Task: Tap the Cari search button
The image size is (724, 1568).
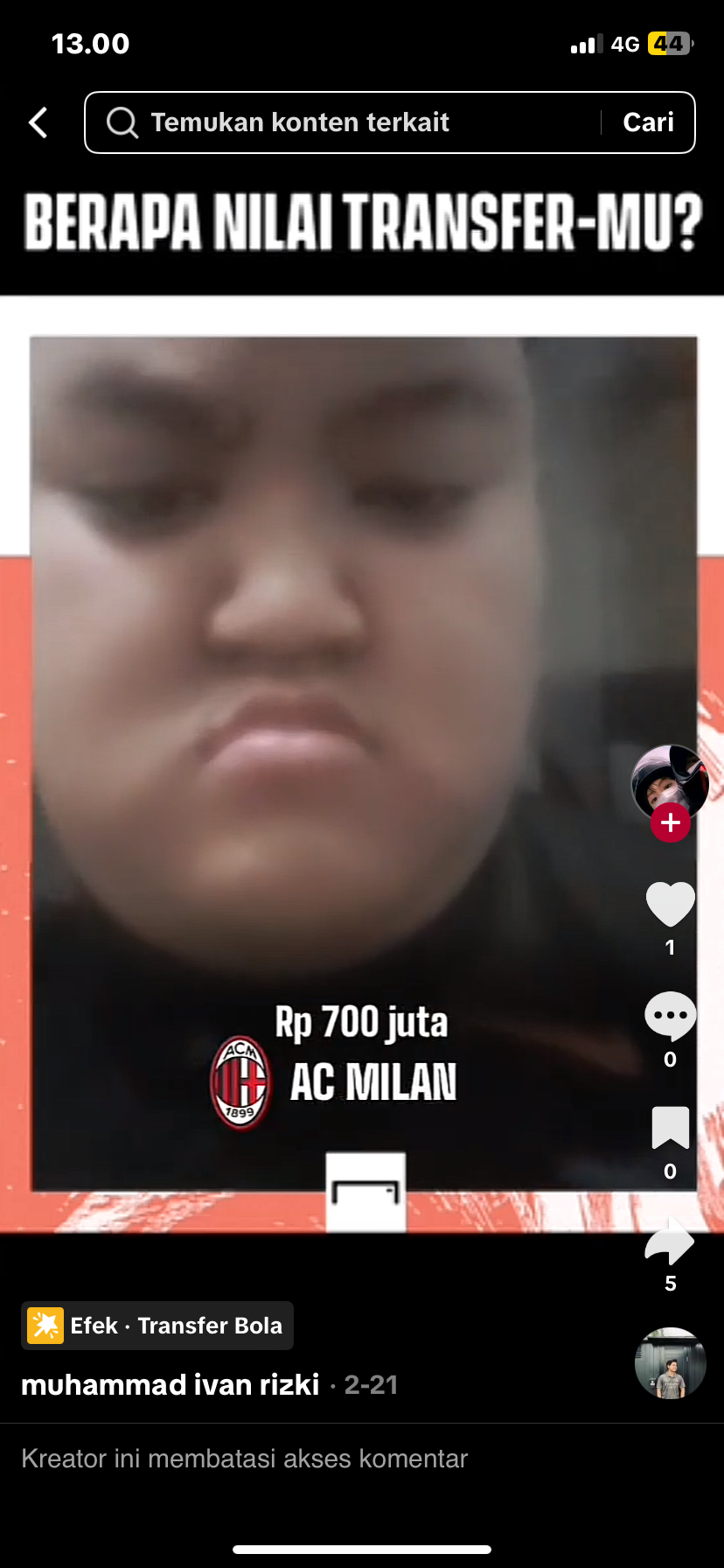Action: click(x=648, y=122)
